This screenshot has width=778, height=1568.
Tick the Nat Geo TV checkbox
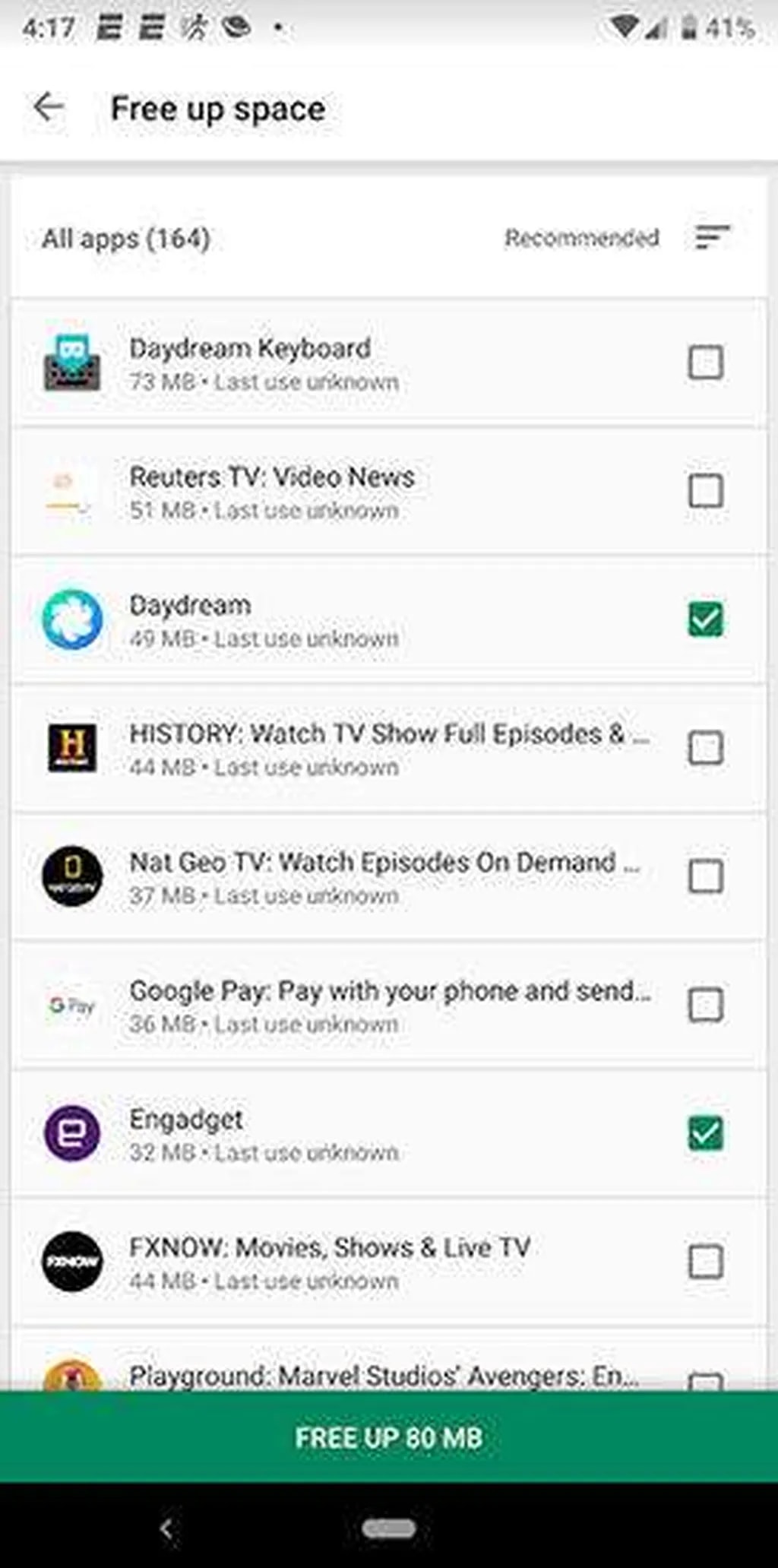[705, 876]
